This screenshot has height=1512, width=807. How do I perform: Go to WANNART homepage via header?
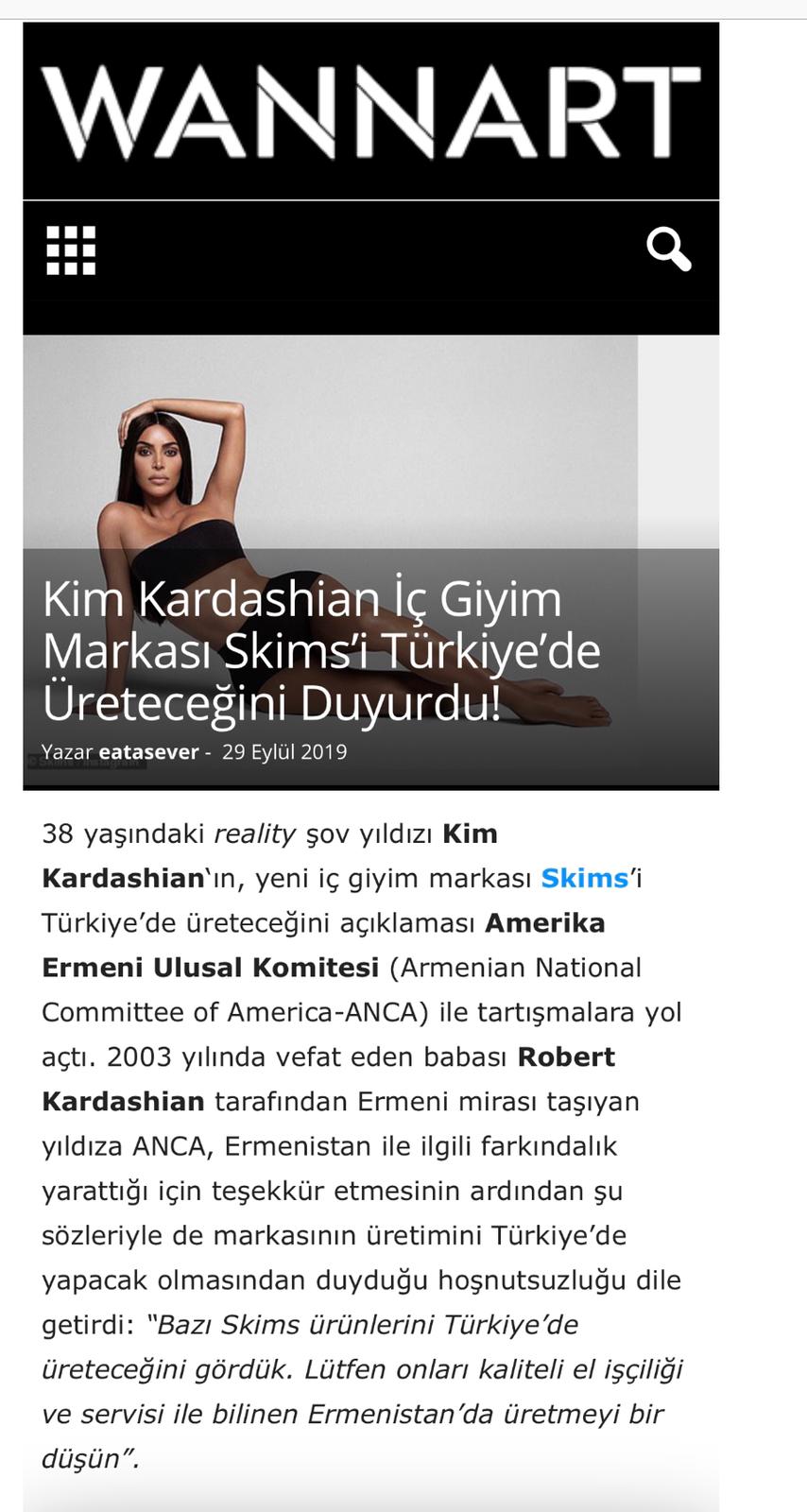pos(370,112)
